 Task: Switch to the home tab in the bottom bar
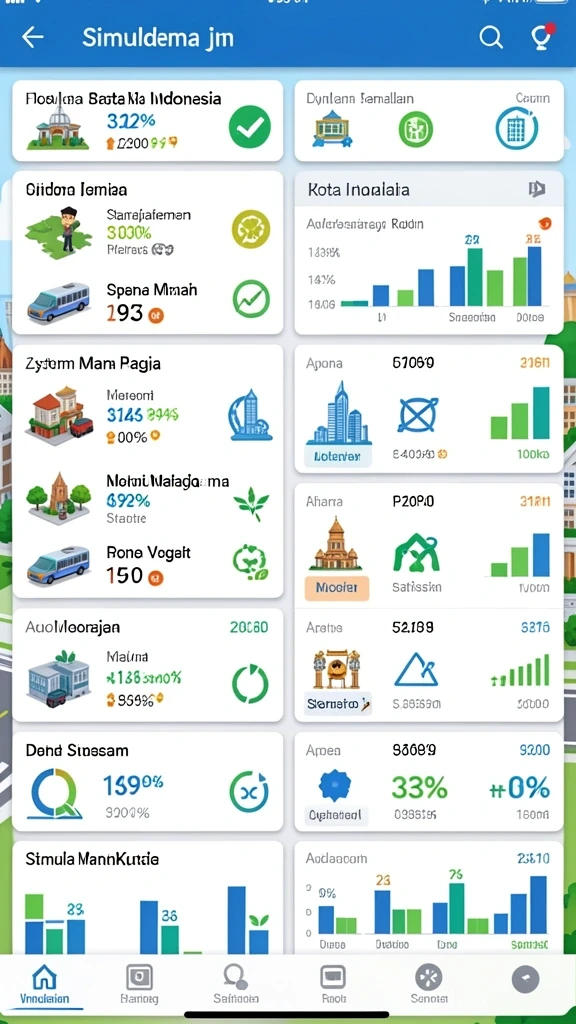click(44, 985)
